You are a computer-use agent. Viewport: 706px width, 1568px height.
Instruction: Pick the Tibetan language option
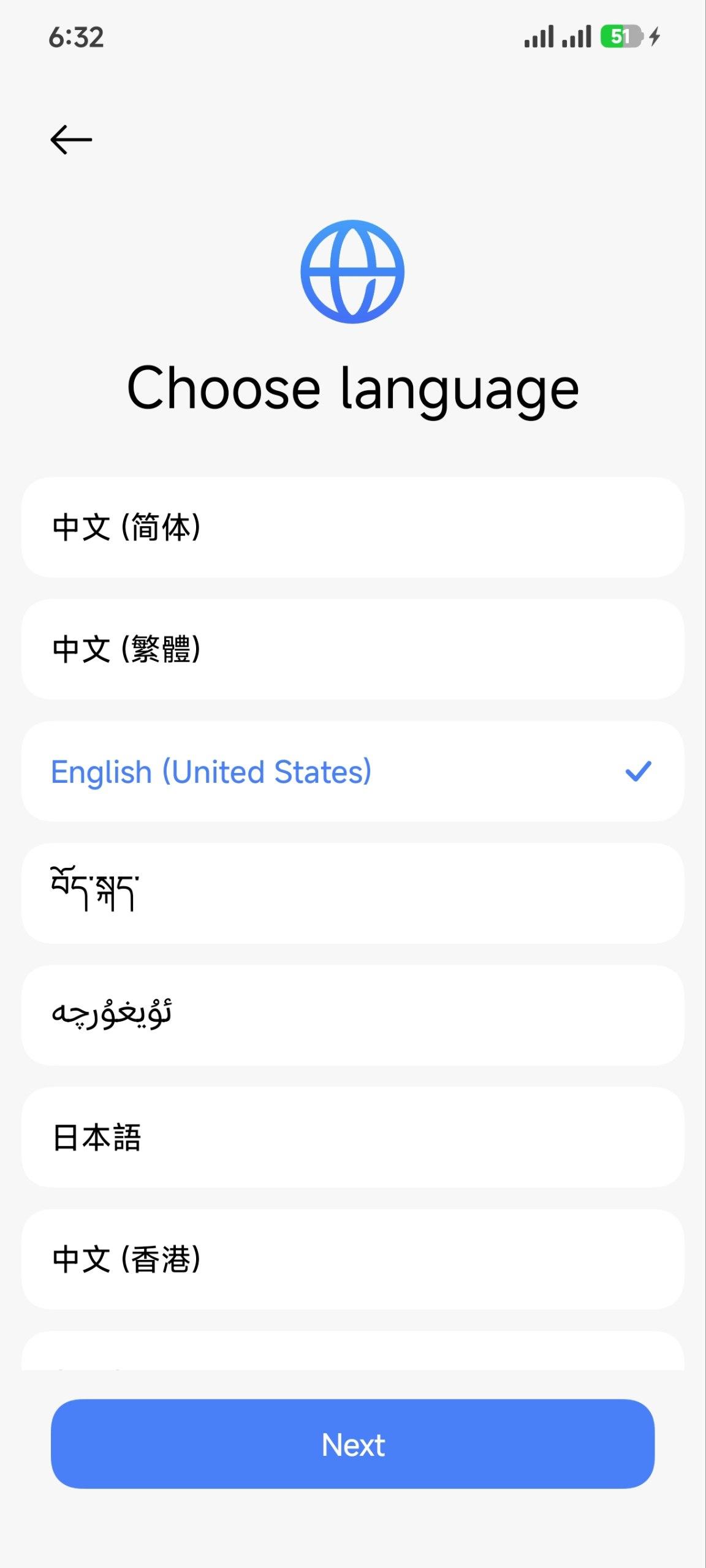coord(352,893)
